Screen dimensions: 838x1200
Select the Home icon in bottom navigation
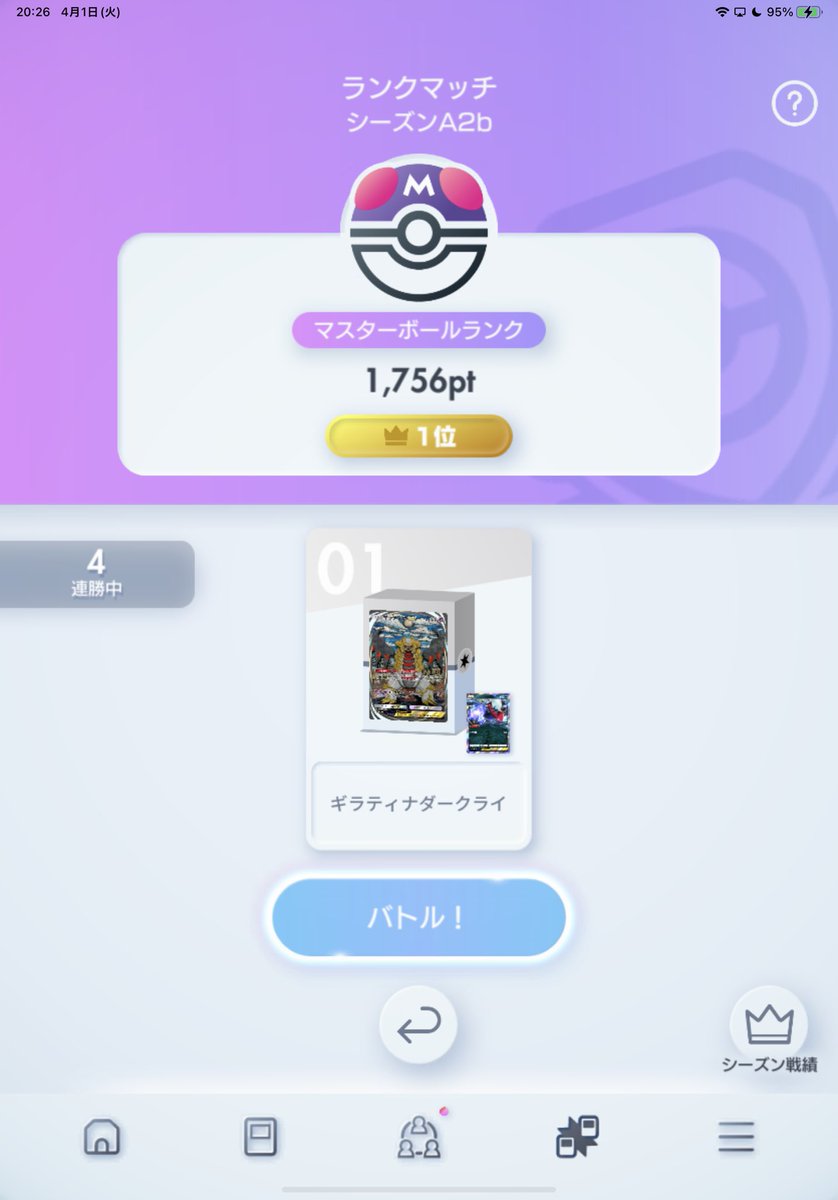pyautogui.click(x=103, y=1137)
